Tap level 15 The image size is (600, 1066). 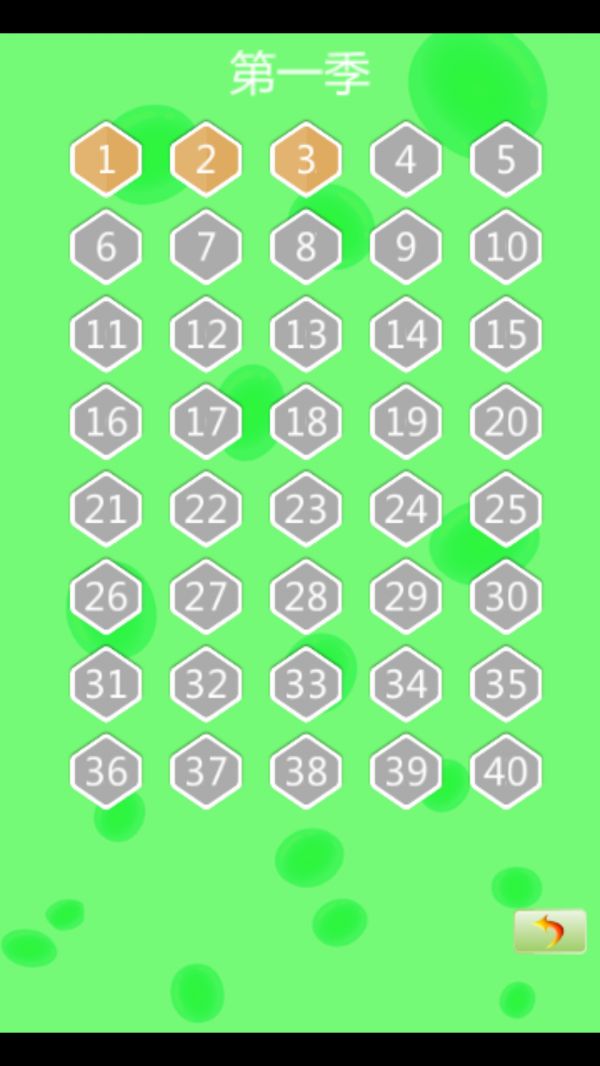pyautogui.click(x=506, y=334)
